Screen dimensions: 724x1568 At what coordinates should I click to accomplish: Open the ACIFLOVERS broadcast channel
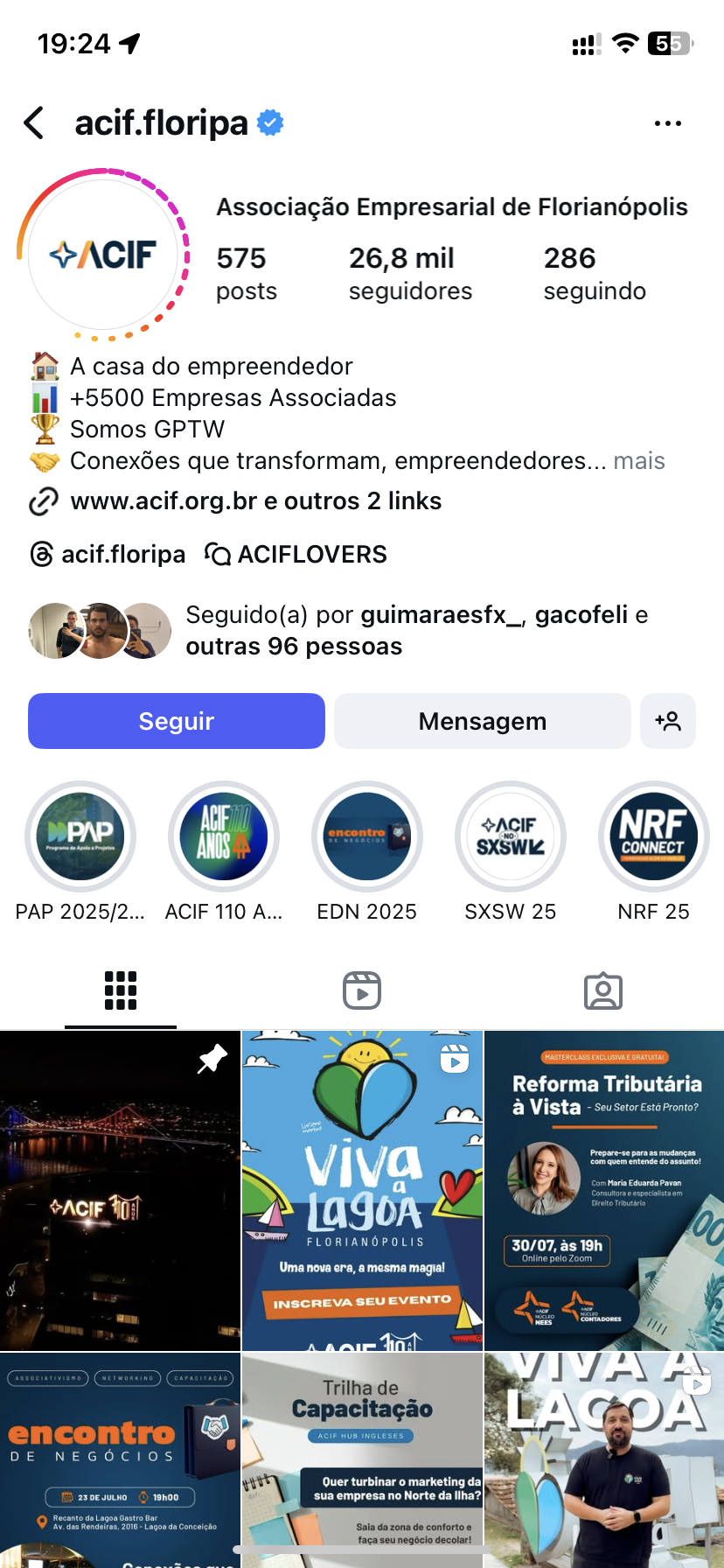click(296, 555)
